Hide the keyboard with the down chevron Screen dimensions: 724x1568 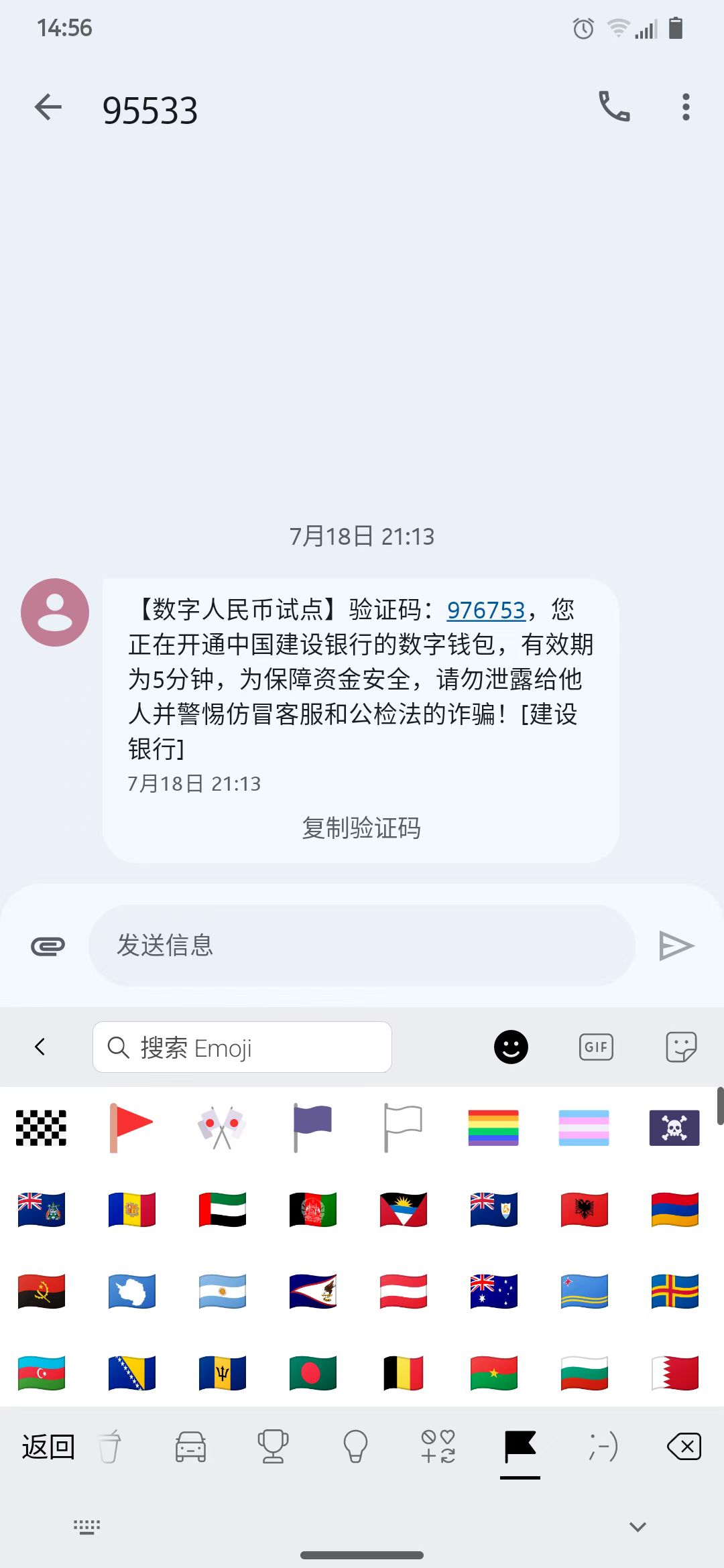[x=638, y=1527]
